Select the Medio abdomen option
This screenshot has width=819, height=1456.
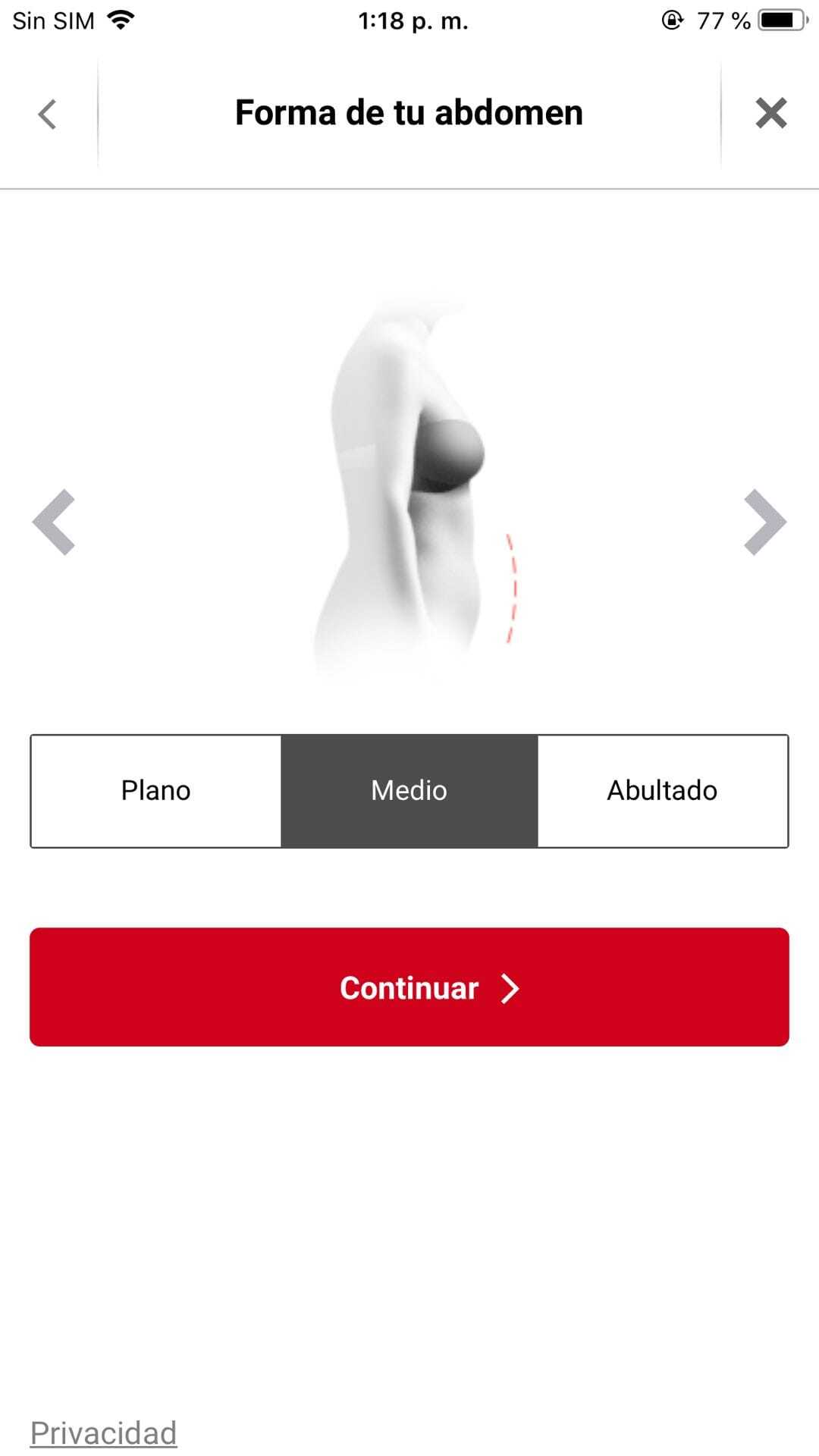coord(409,790)
